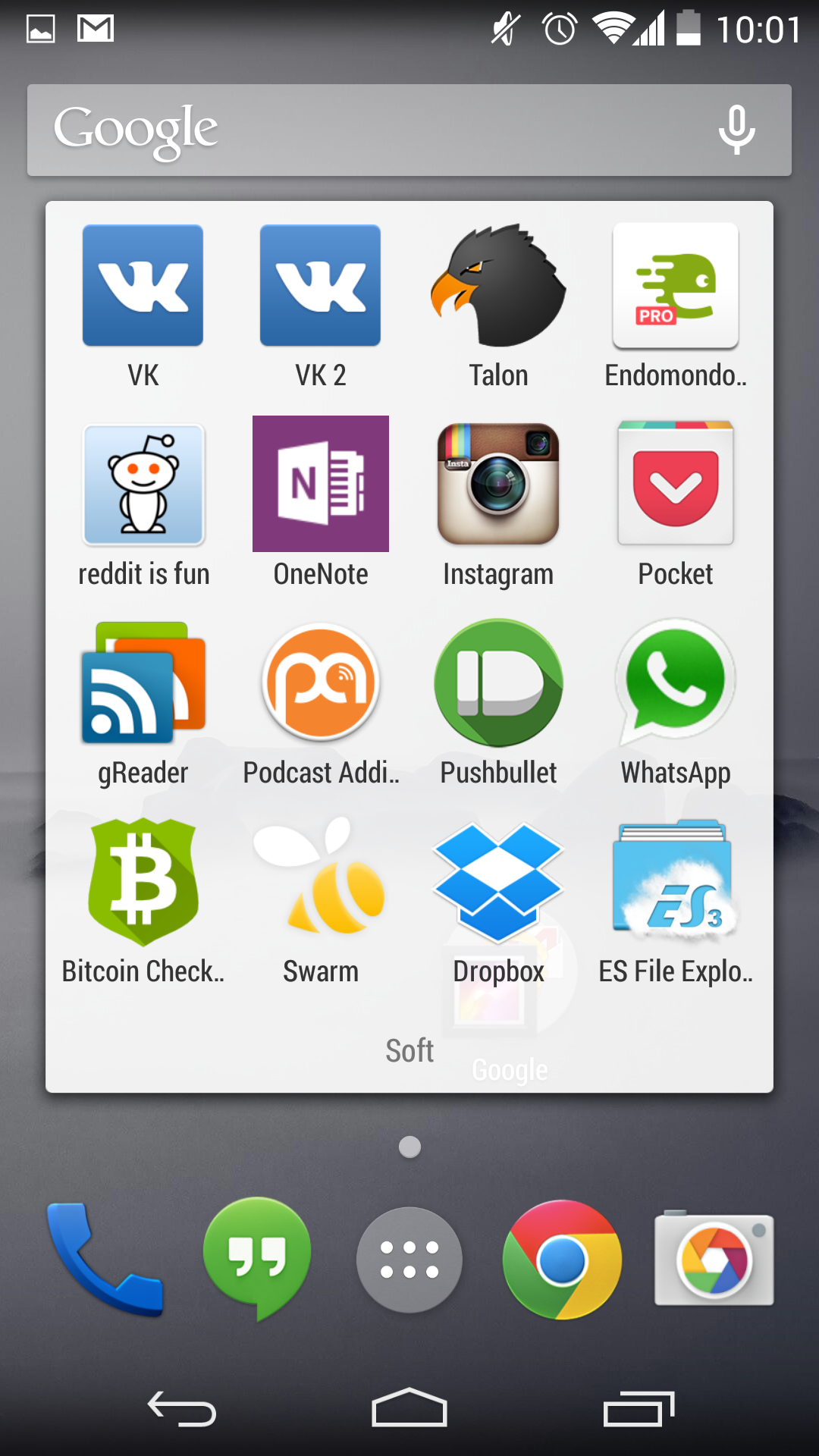The height and width of the screenshot is (1456, 819).
Task: Open the Pocket app
Action: tap(675, 484)
